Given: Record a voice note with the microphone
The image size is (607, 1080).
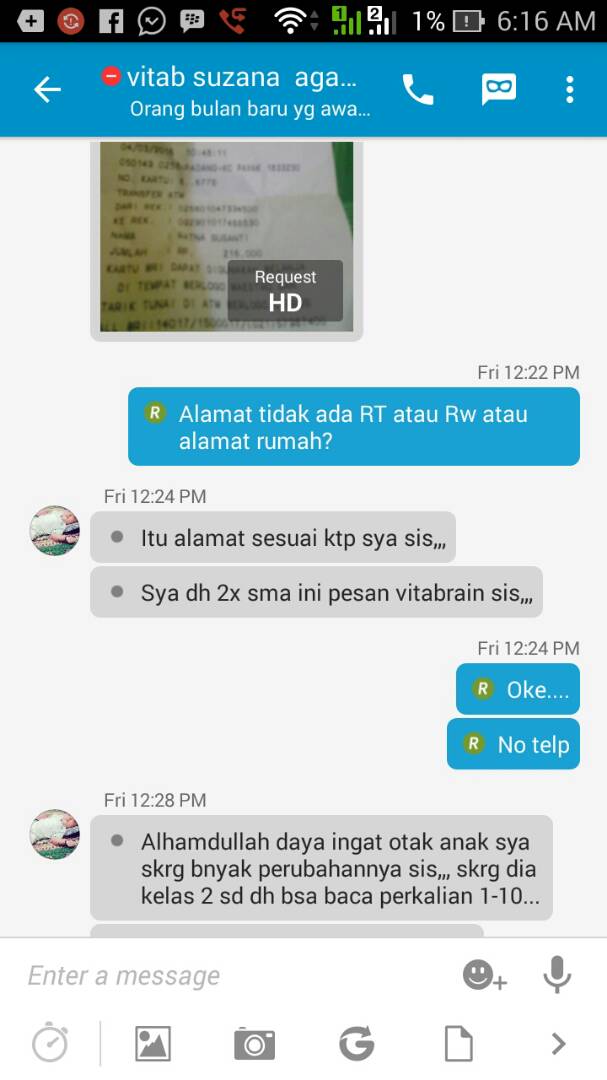Looking at the screenshot, I should pos(557,975).
